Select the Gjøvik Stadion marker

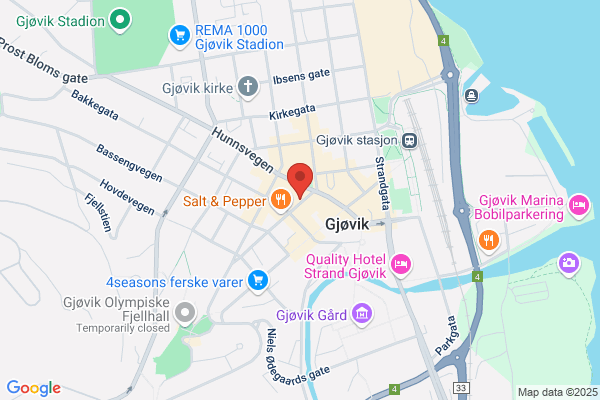(120, 20)
